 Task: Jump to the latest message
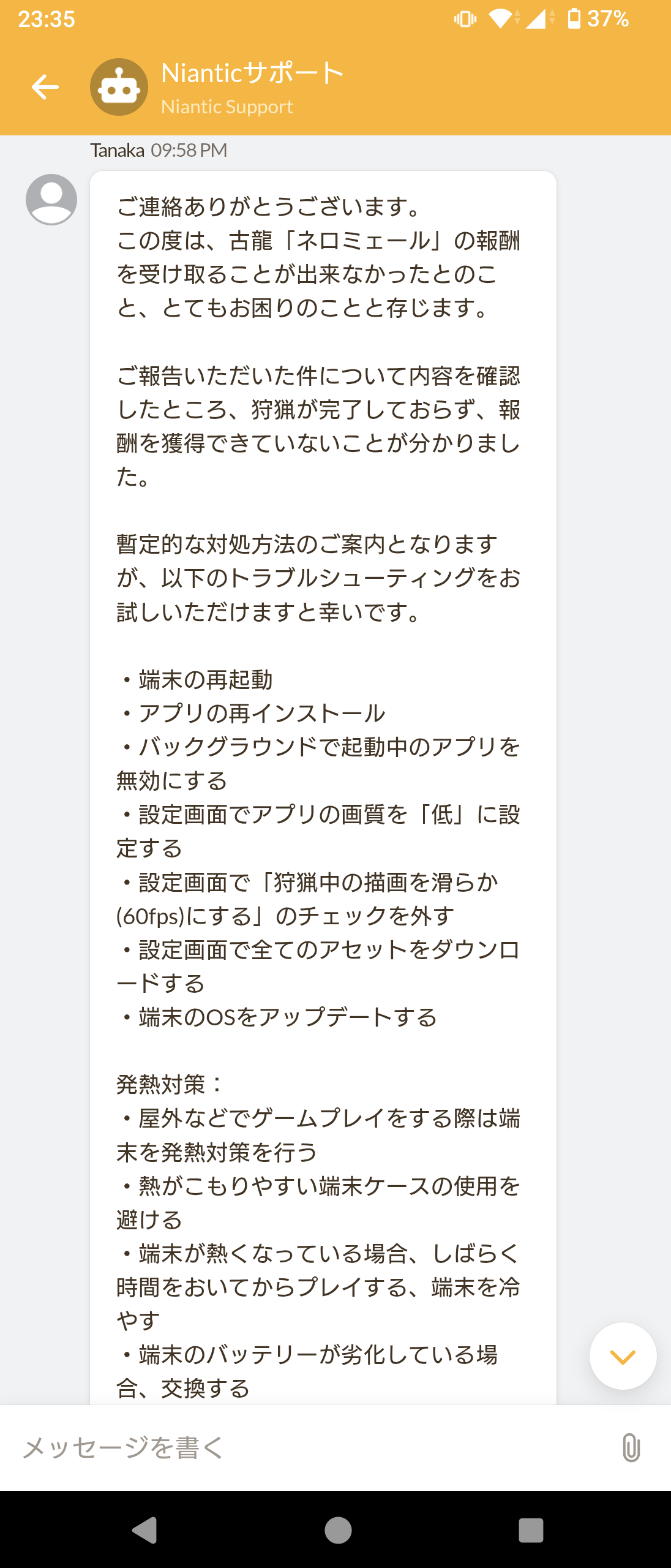(623, 1356)
